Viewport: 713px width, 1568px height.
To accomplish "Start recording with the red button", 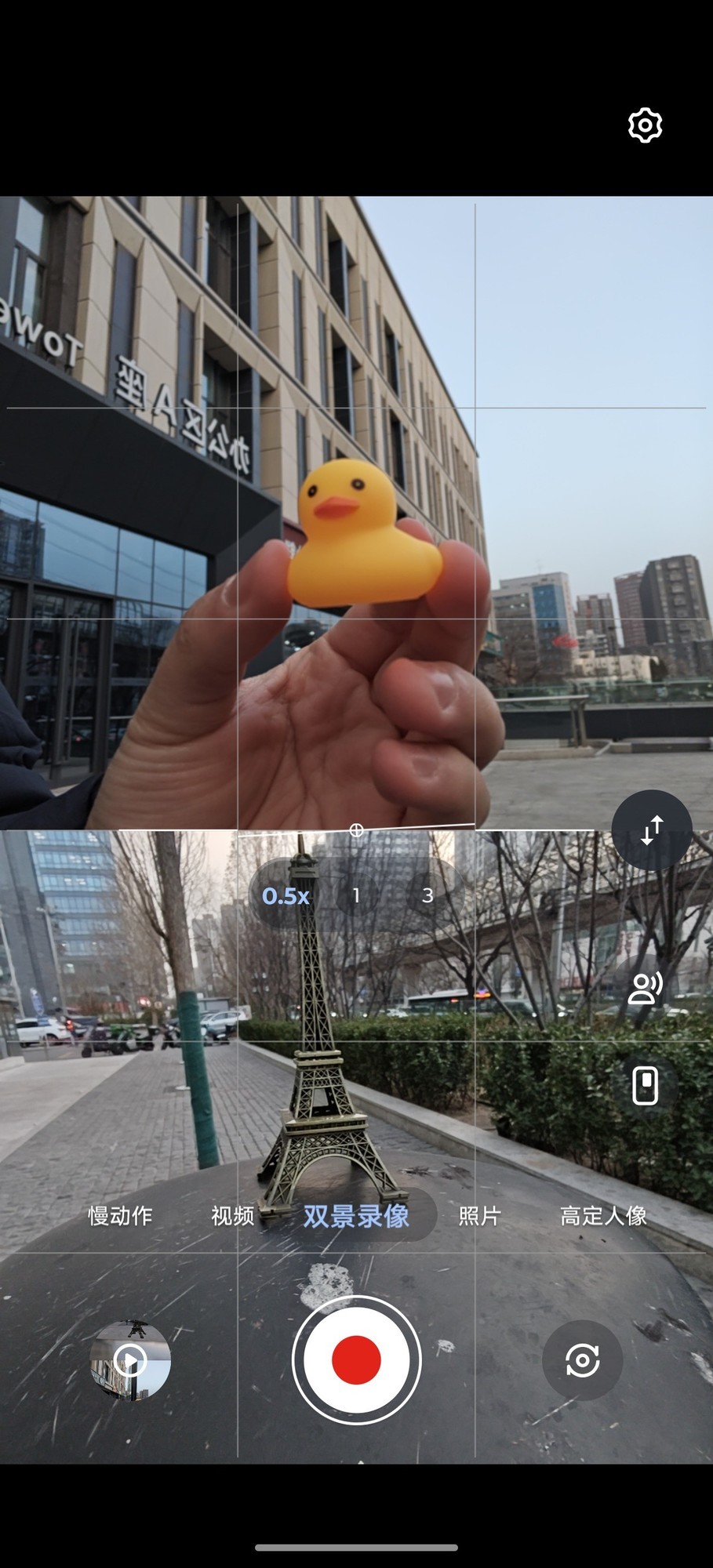I will coord(356,1360).
